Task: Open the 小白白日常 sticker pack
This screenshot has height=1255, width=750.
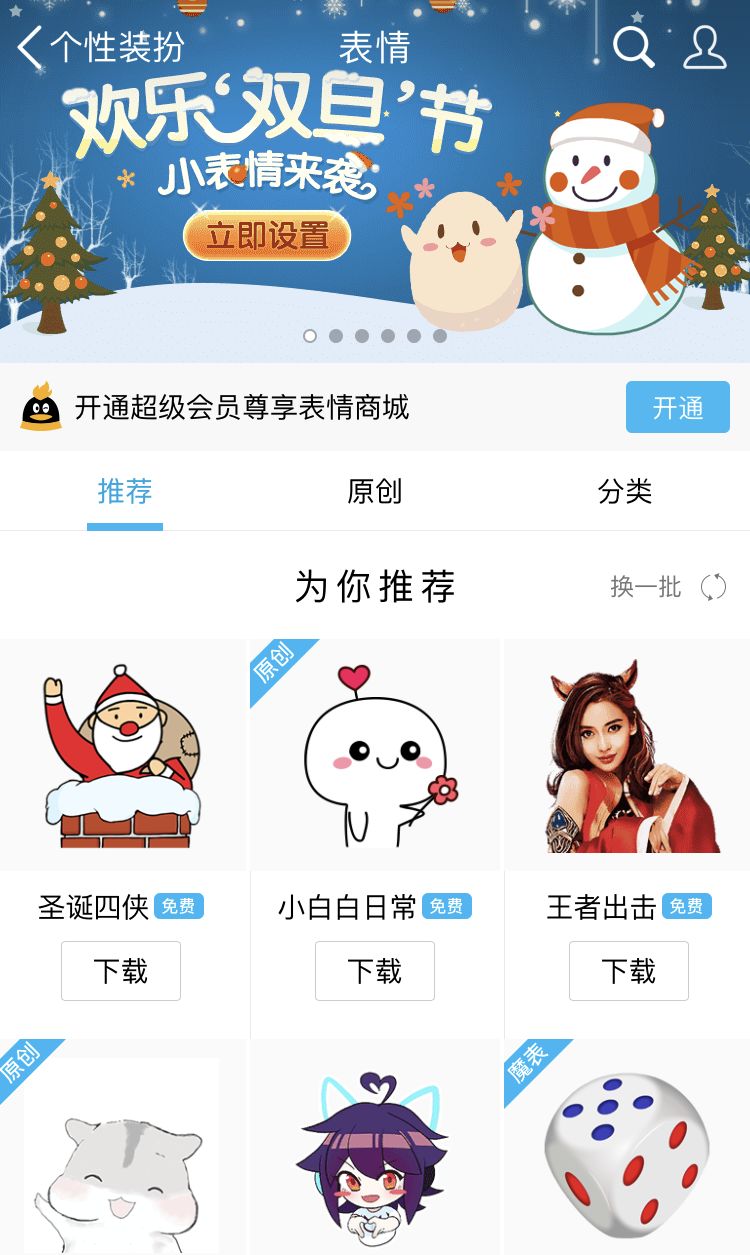Action: point(375,756)
